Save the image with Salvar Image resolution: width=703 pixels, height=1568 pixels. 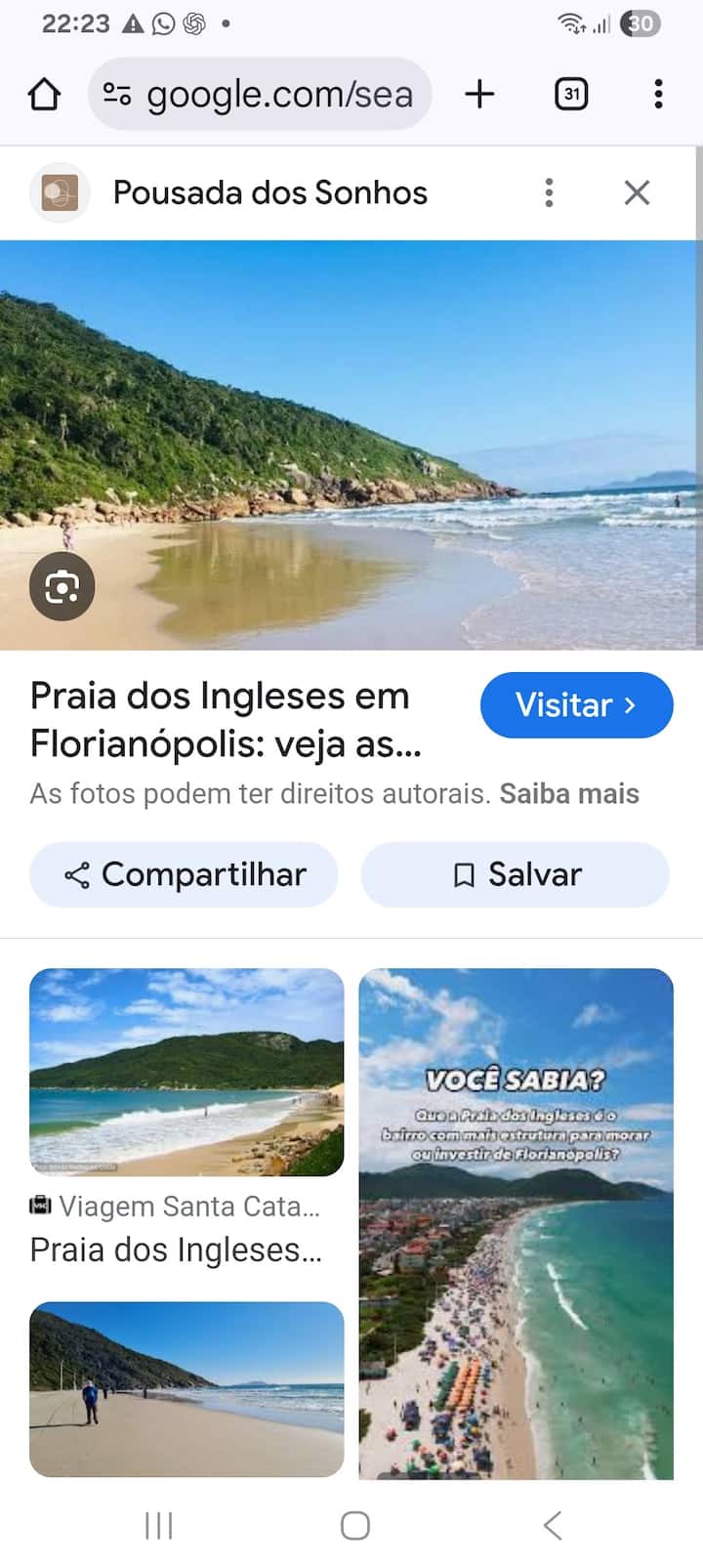515,874
